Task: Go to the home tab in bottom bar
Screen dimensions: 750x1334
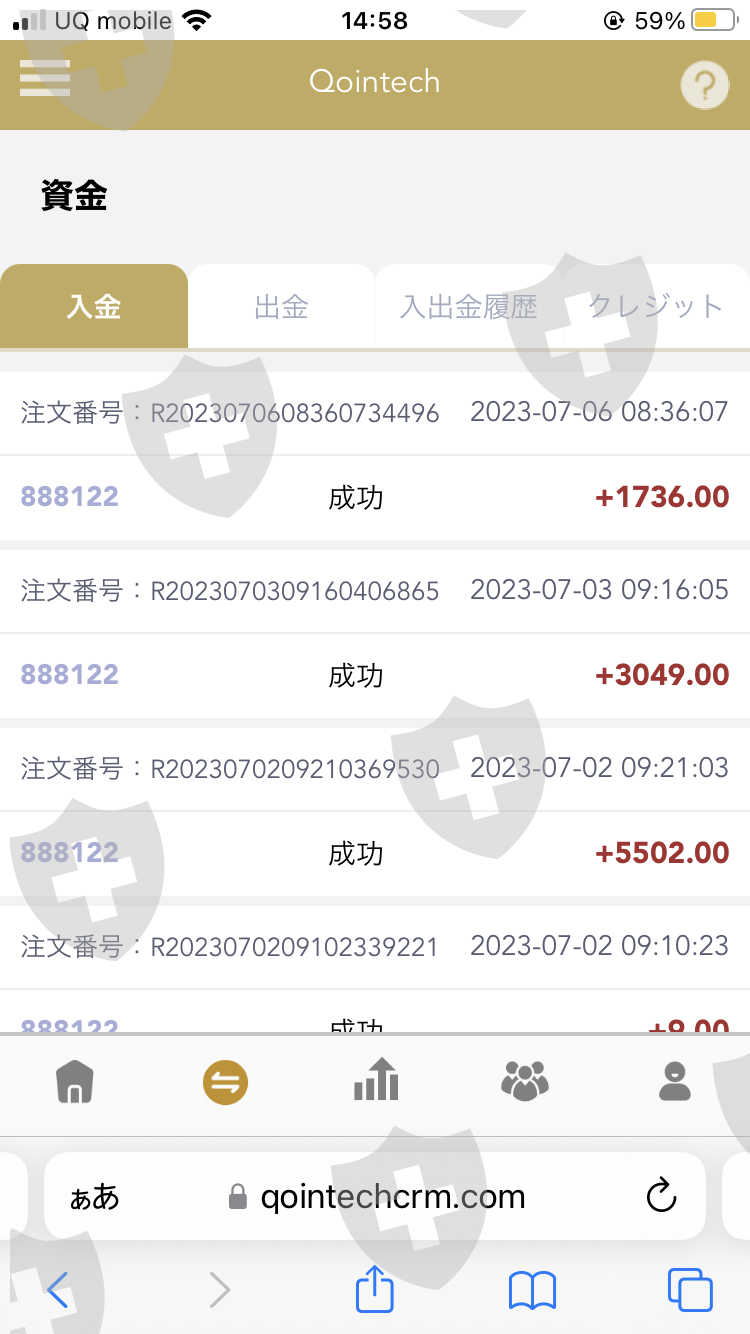Action: click(x=75, y=1082)
